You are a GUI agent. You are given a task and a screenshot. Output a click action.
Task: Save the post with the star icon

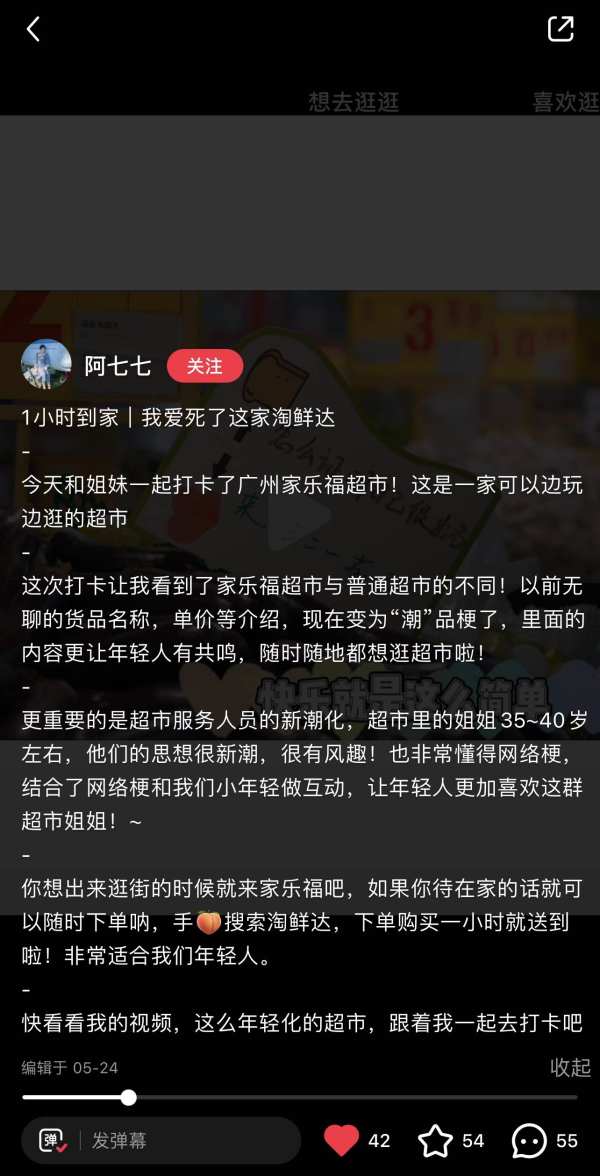[435, 1140]
